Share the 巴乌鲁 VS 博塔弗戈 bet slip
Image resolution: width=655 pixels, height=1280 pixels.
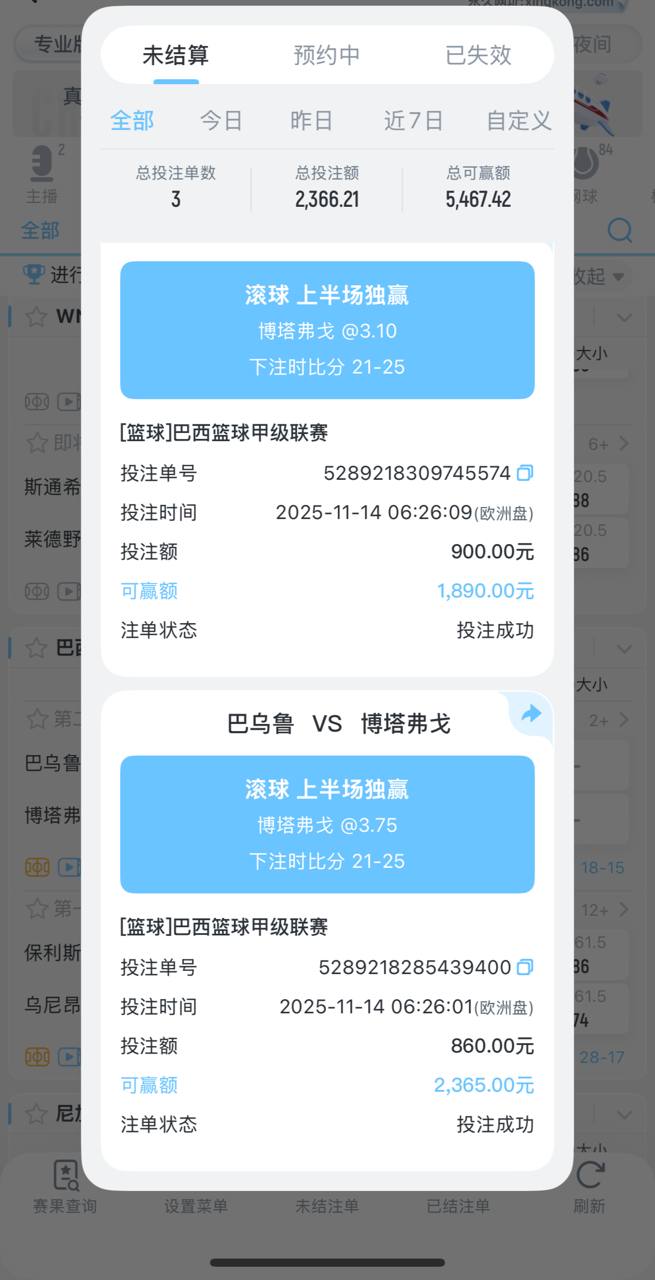pyautogui.click(x=531, y=714)
